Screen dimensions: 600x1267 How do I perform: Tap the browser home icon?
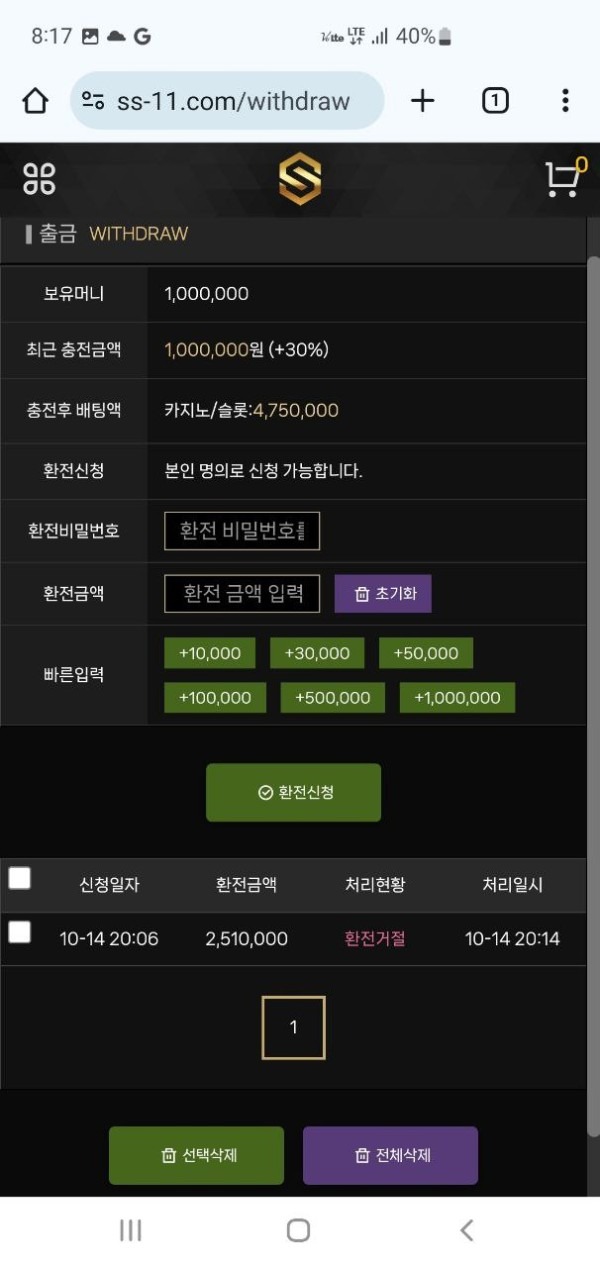[35, 100]
